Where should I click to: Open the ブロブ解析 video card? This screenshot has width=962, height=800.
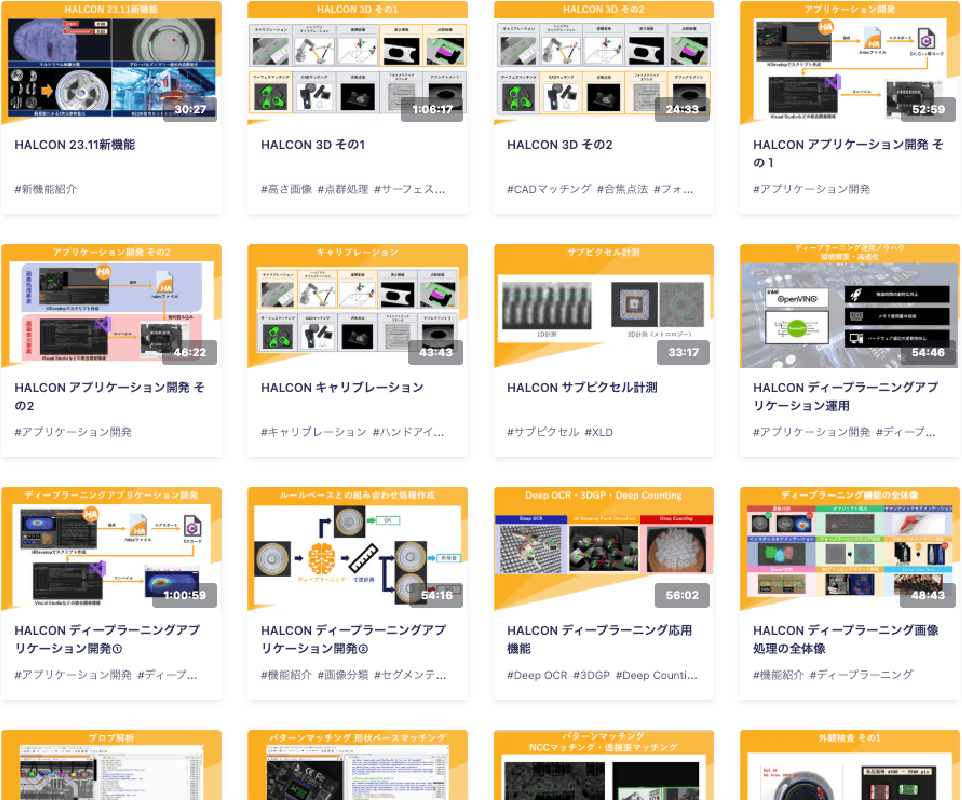tap(111, 770)
